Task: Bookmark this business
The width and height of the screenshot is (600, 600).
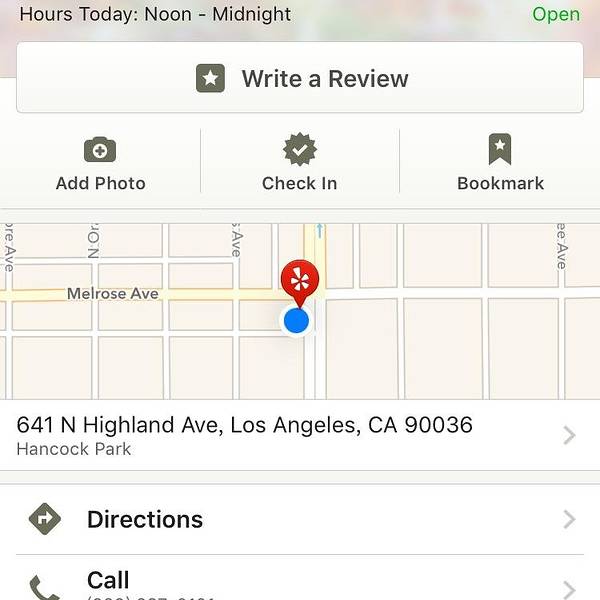Action: [500, 163]
